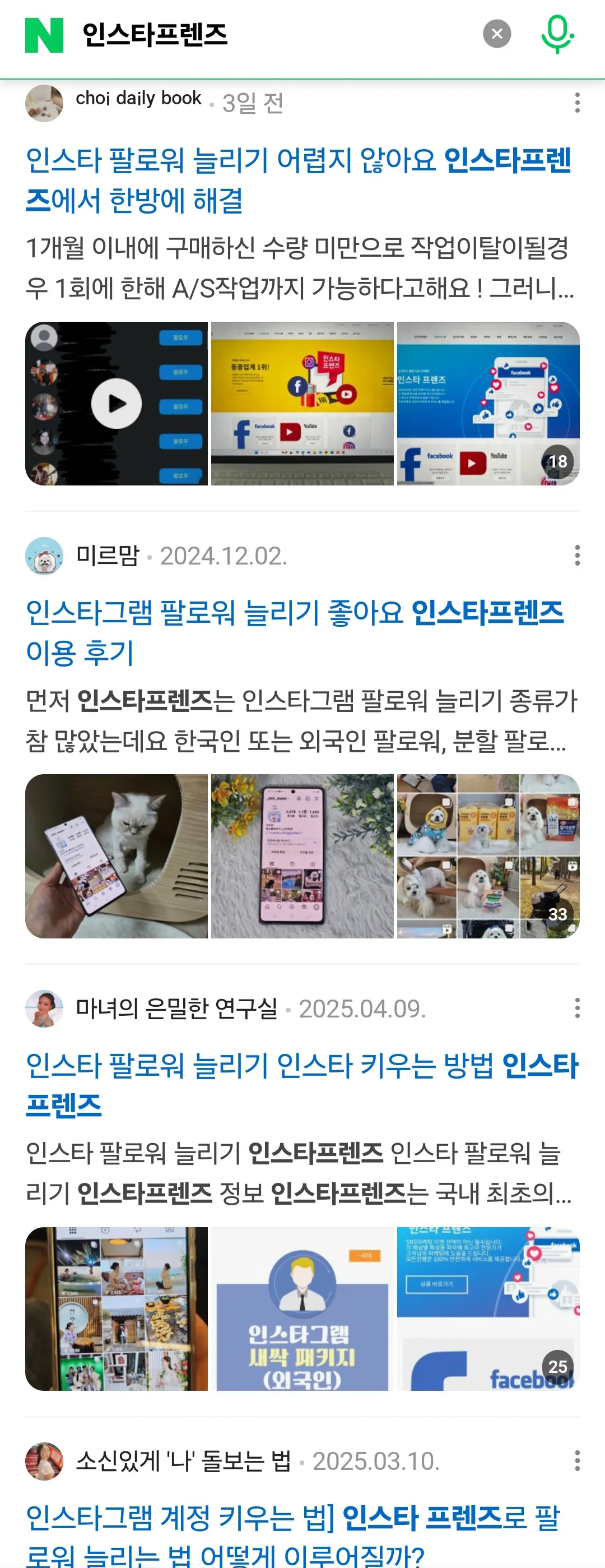
Task: Open options for 소신있게 '나' 돌보는 법 post
Action: [x=576, y=1460]
